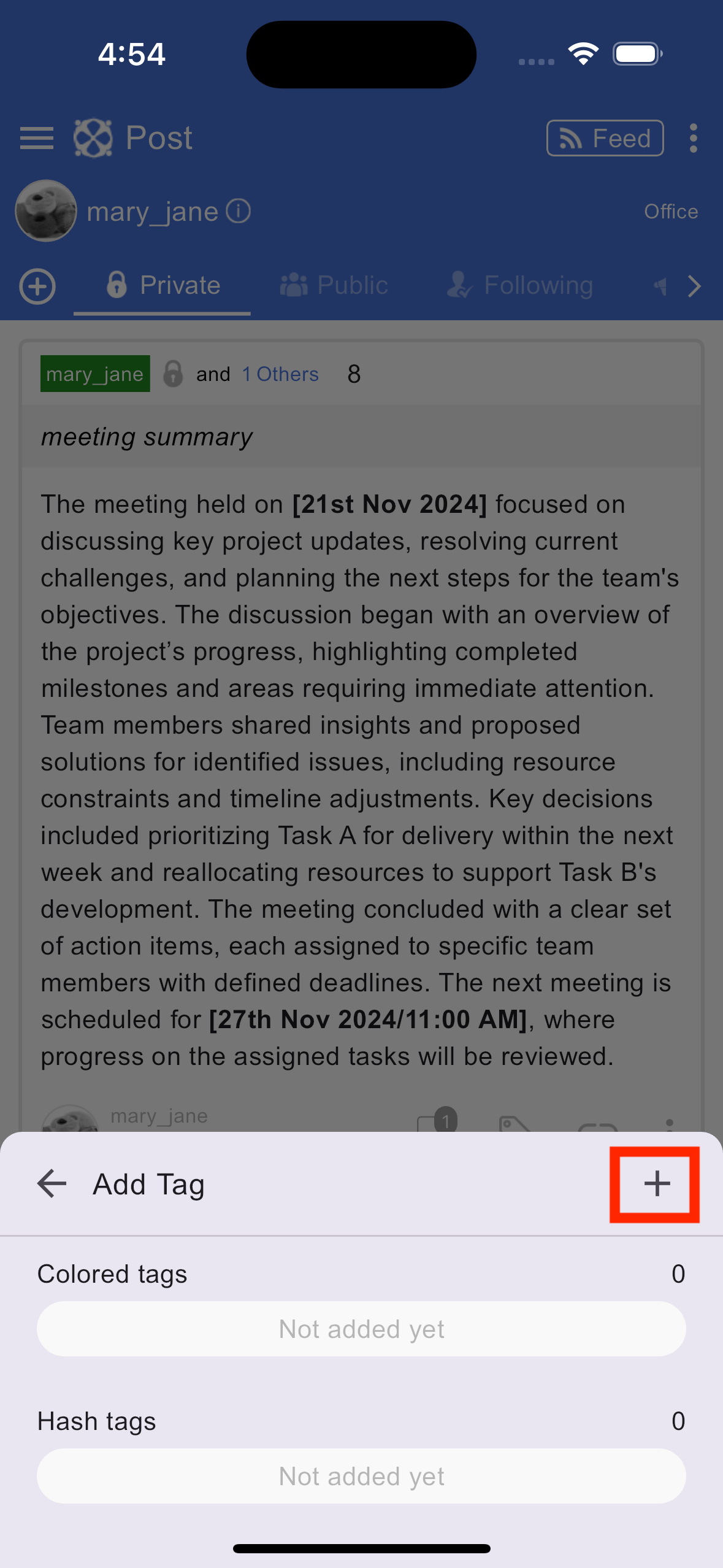This screenshot has width=723, height=1568.
Task: Open the hamburger drawer menu
Action: (x=37, y=138)
